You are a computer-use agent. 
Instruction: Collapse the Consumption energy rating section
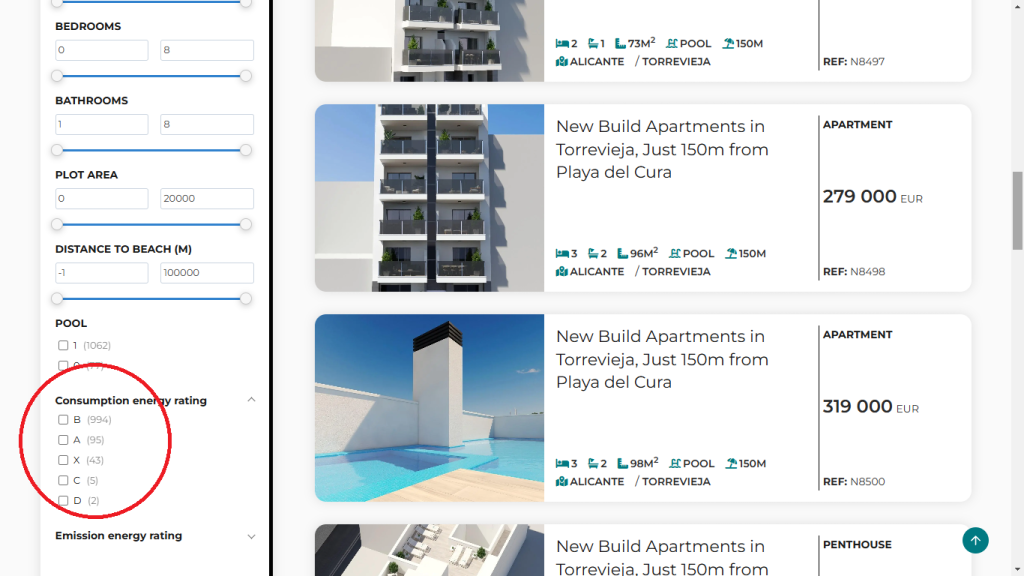point(251,400)
